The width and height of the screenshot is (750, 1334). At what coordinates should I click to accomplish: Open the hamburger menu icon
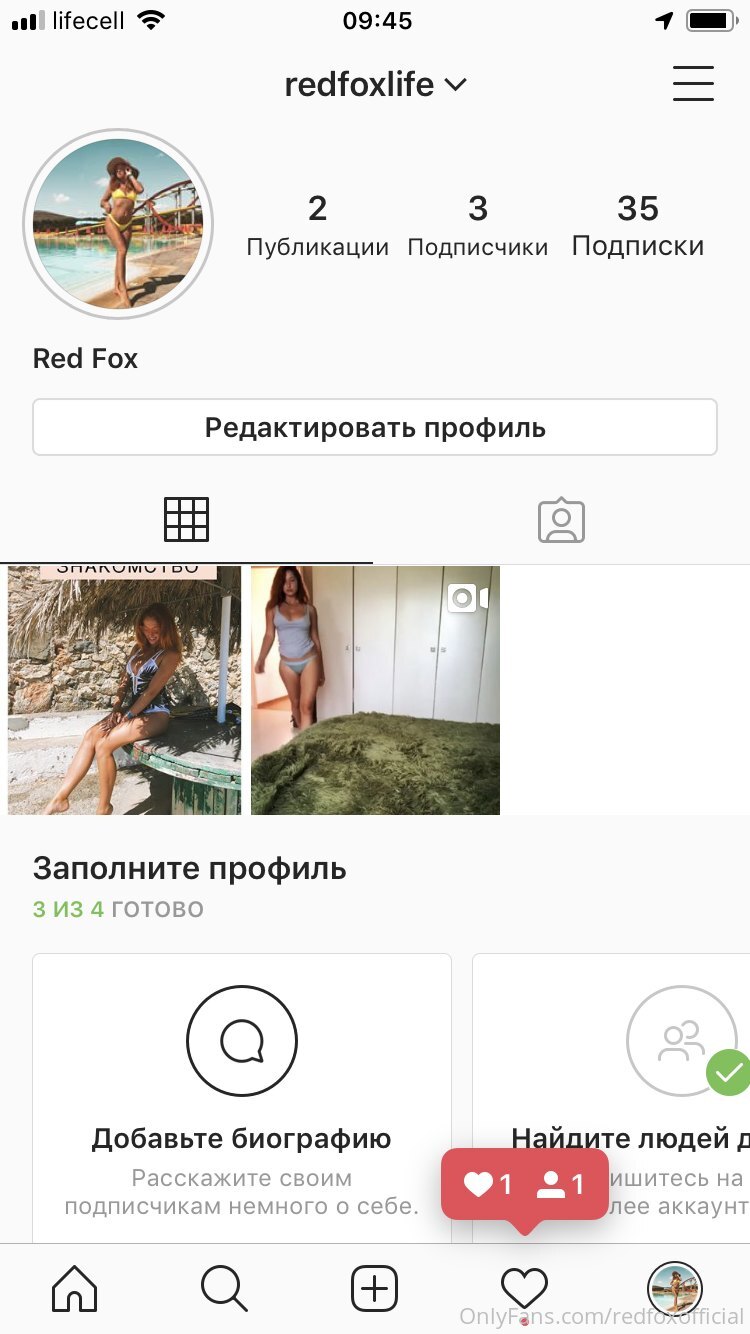point(693,84)
